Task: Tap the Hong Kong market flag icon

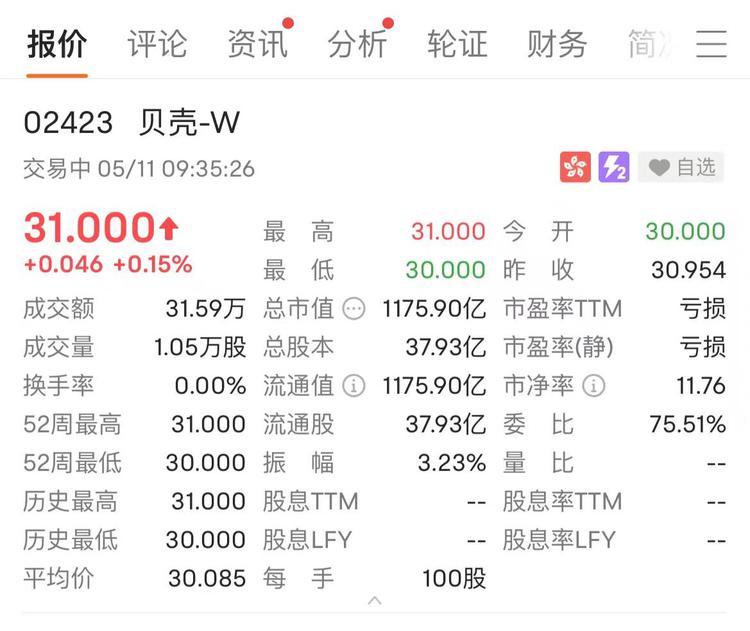Action: click(576, 167)
